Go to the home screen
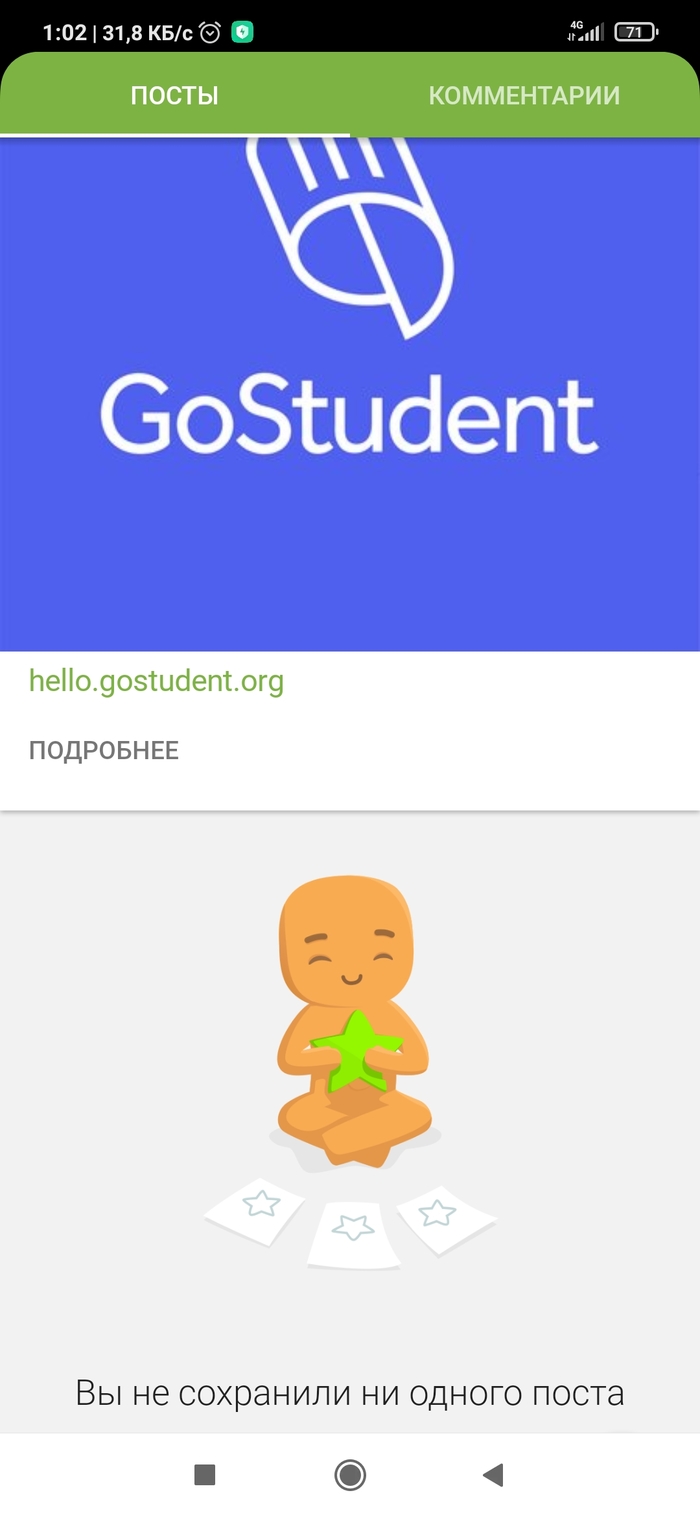 pyautogui.click(x=350, y=1474)
